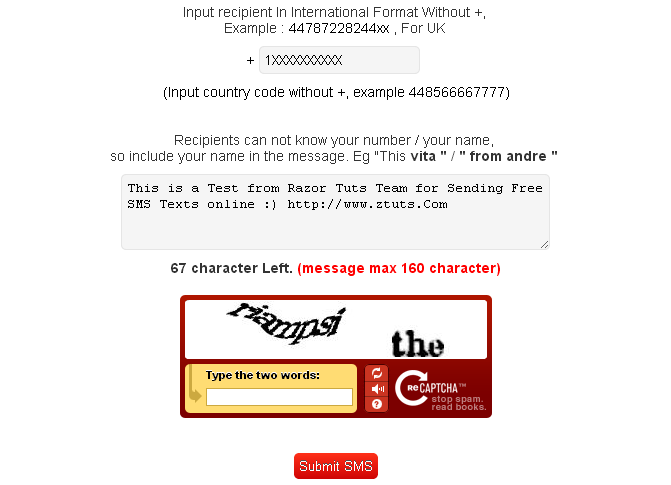Tap the recipient phone number field

tap(339, 60)
